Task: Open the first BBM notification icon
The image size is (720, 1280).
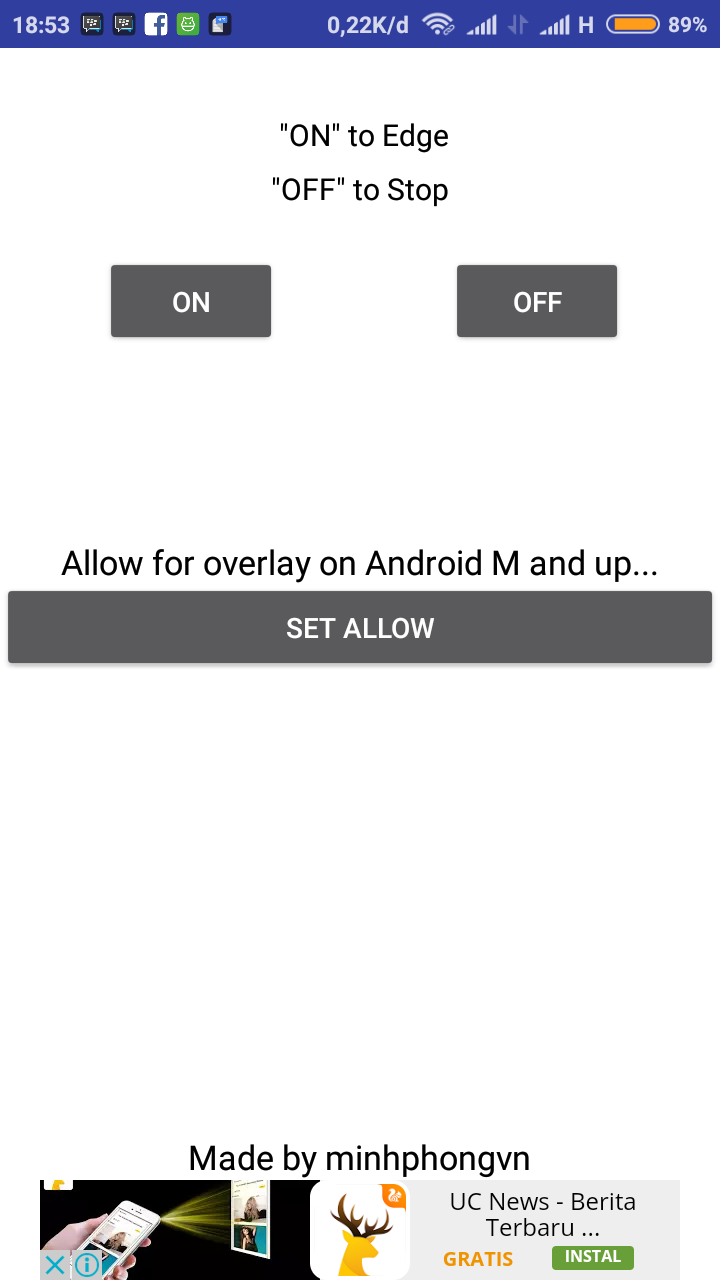Action: 90,22
